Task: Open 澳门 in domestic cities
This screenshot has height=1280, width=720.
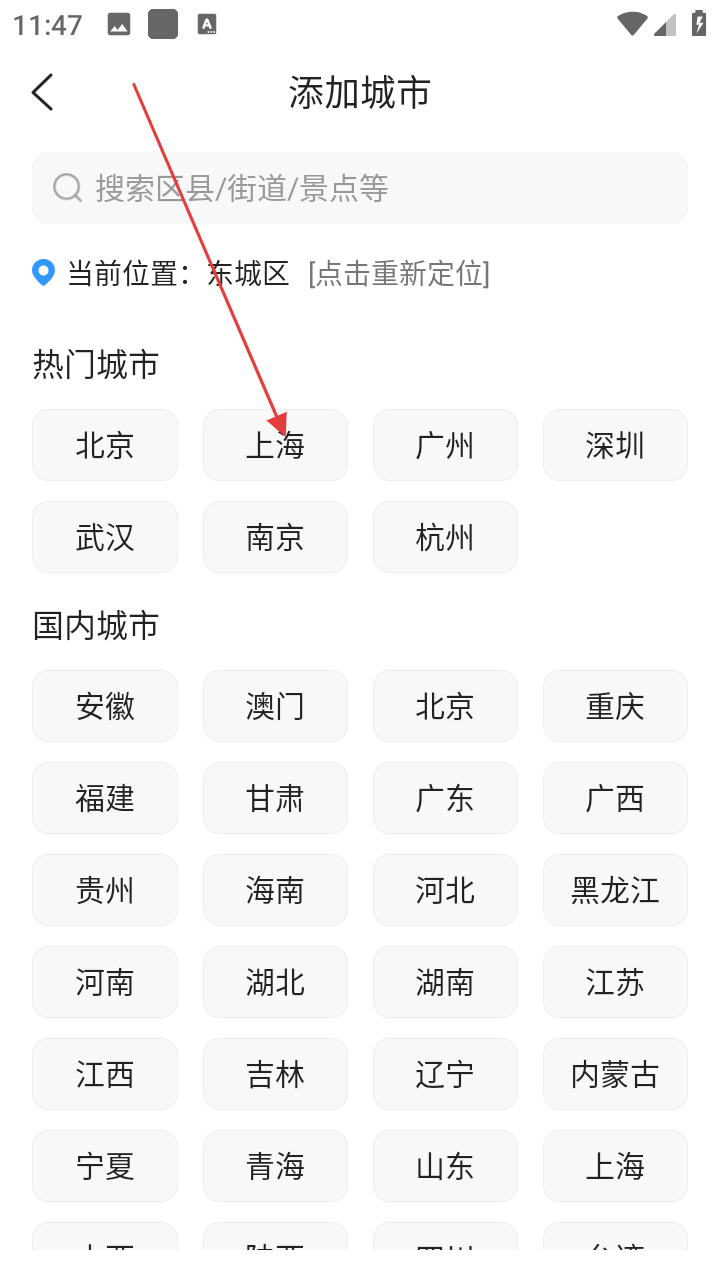Action: coord(275,706)
